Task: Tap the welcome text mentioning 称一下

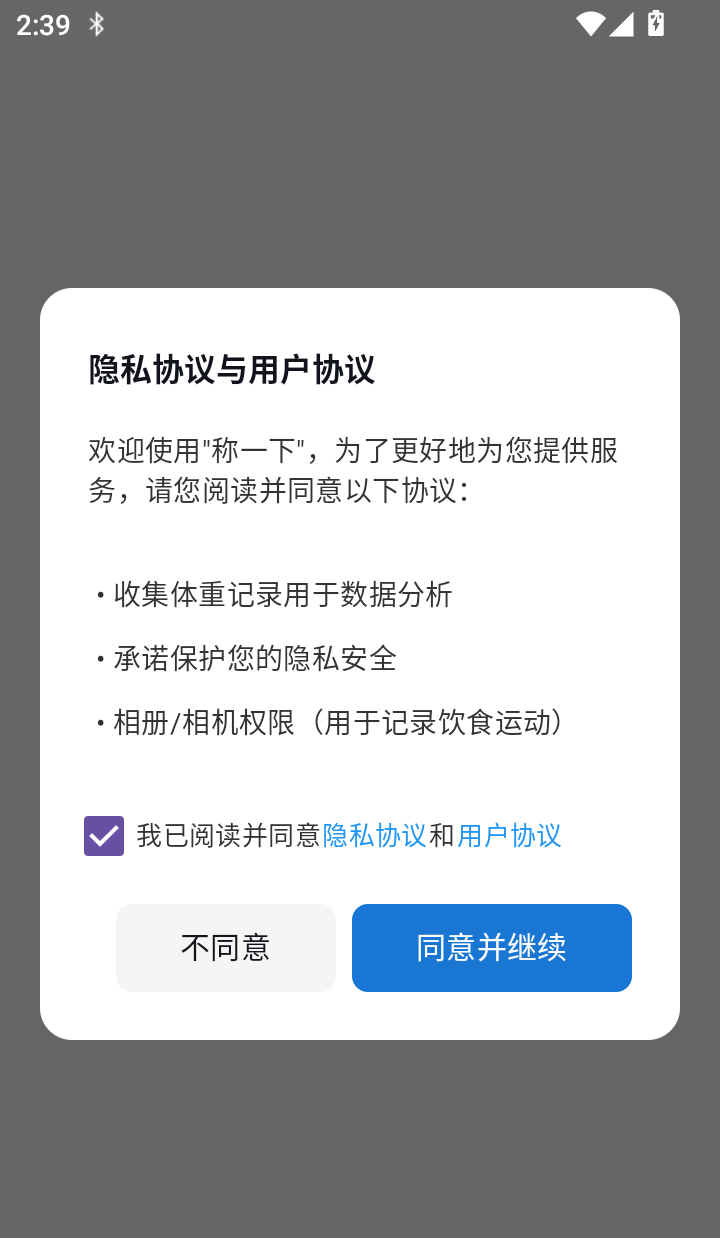Action: [352, 472]
